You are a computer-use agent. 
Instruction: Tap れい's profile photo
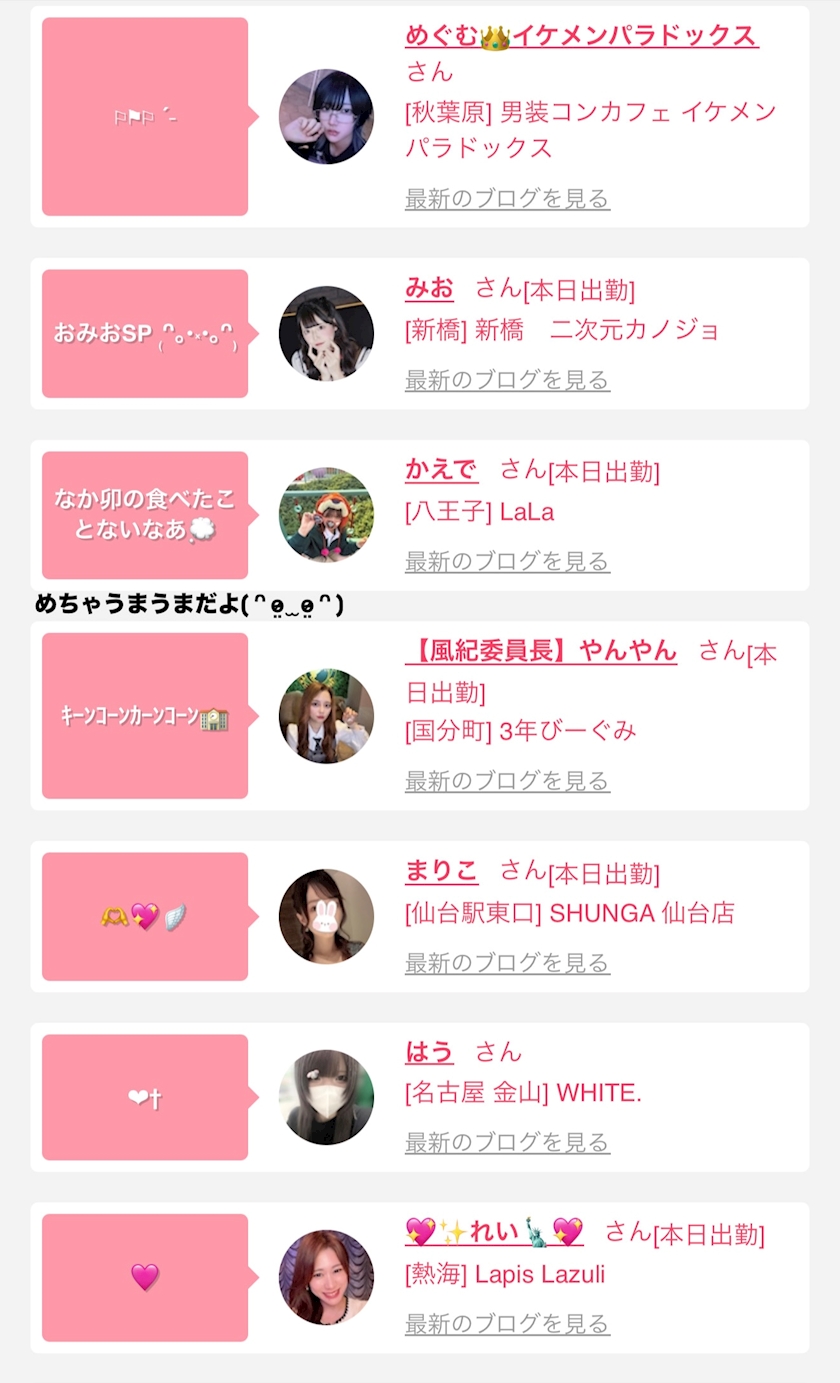click(326, 1277)
